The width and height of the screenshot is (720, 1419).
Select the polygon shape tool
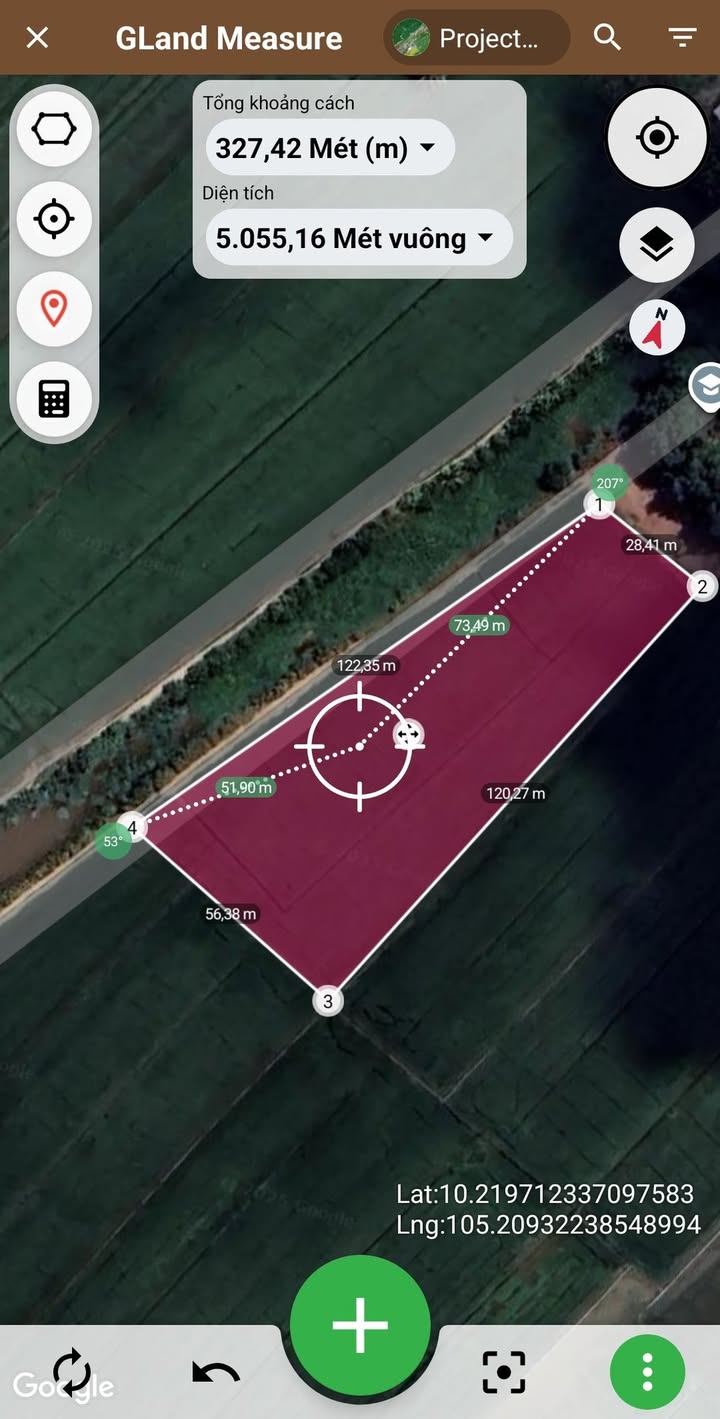pyautogui.click(x=54, y=129)
